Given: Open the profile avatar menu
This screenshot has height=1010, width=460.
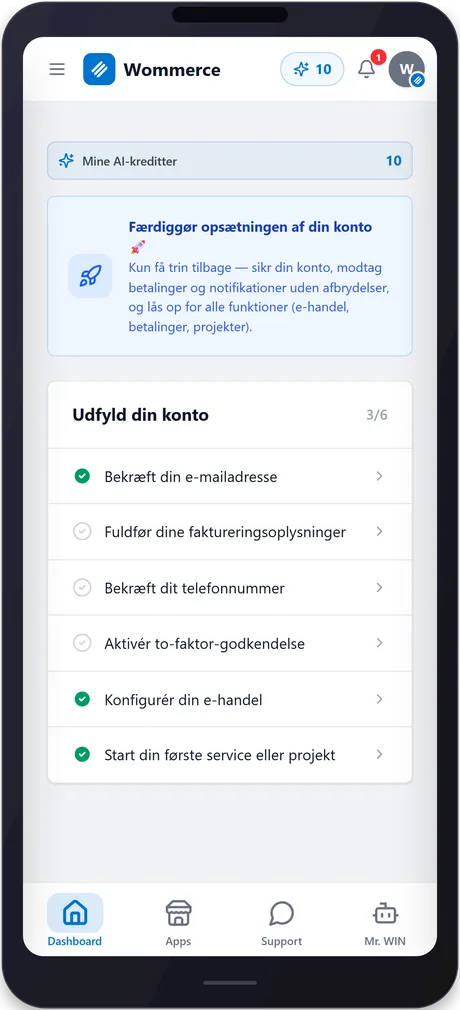Looking at the screenshot, I should (x=407, y=70).
